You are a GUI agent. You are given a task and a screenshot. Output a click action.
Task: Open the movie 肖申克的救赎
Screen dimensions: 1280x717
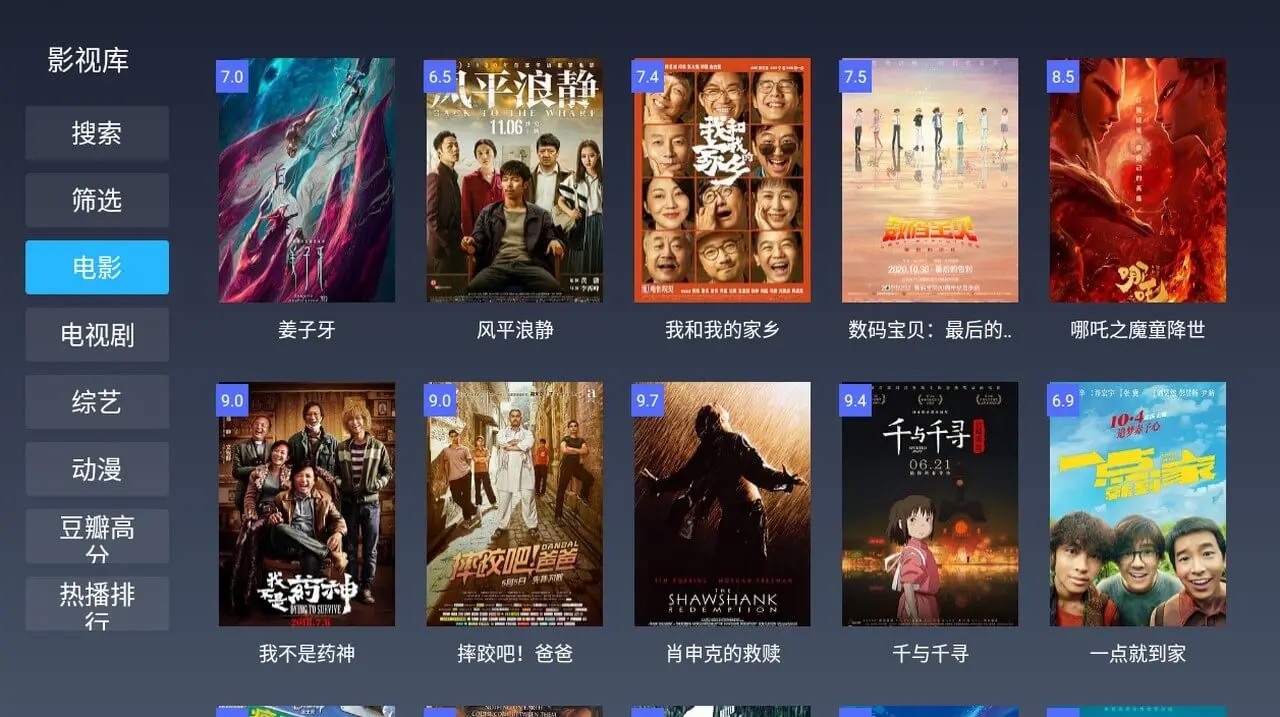coord(722,504)
